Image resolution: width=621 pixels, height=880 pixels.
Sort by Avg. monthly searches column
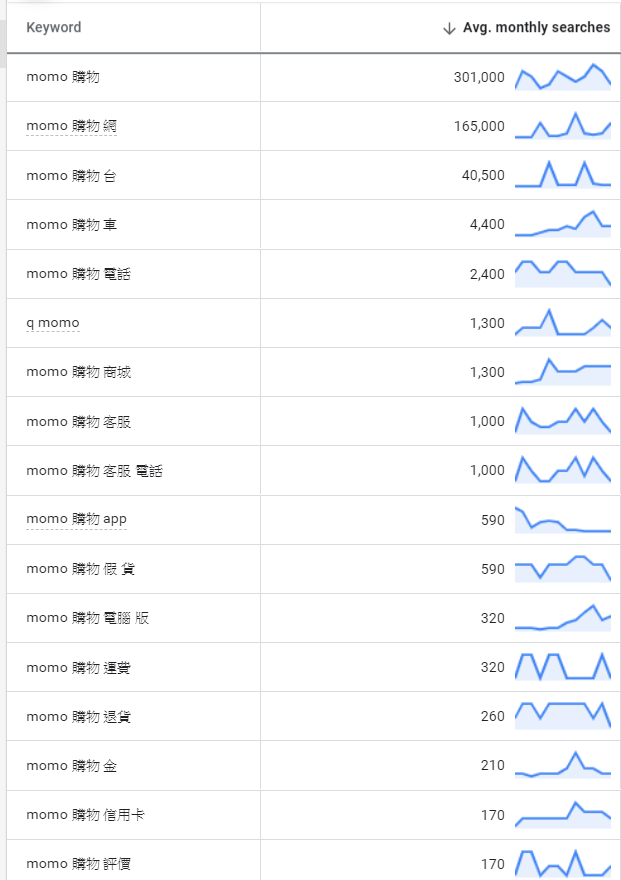[535, 28]
